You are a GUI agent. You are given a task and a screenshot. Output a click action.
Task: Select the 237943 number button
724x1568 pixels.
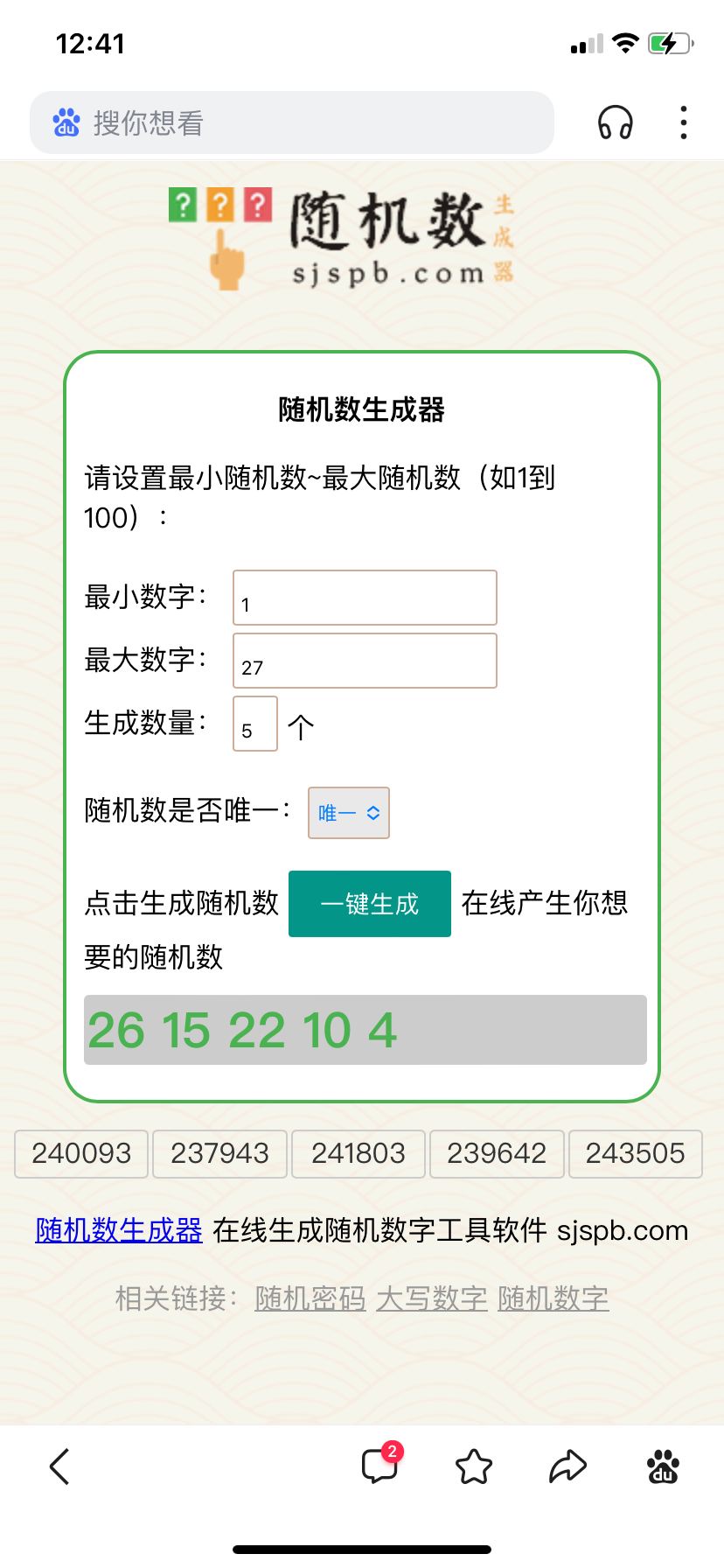pos(219,1154)
